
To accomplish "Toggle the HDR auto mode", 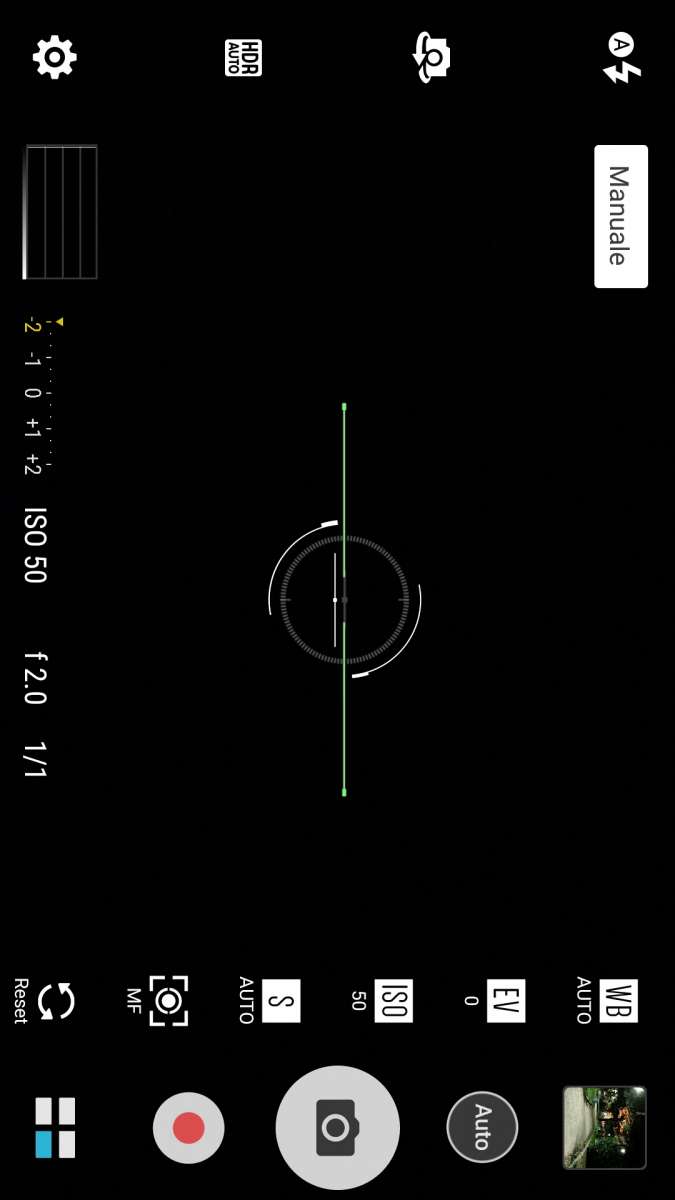I will click(243, 58).
